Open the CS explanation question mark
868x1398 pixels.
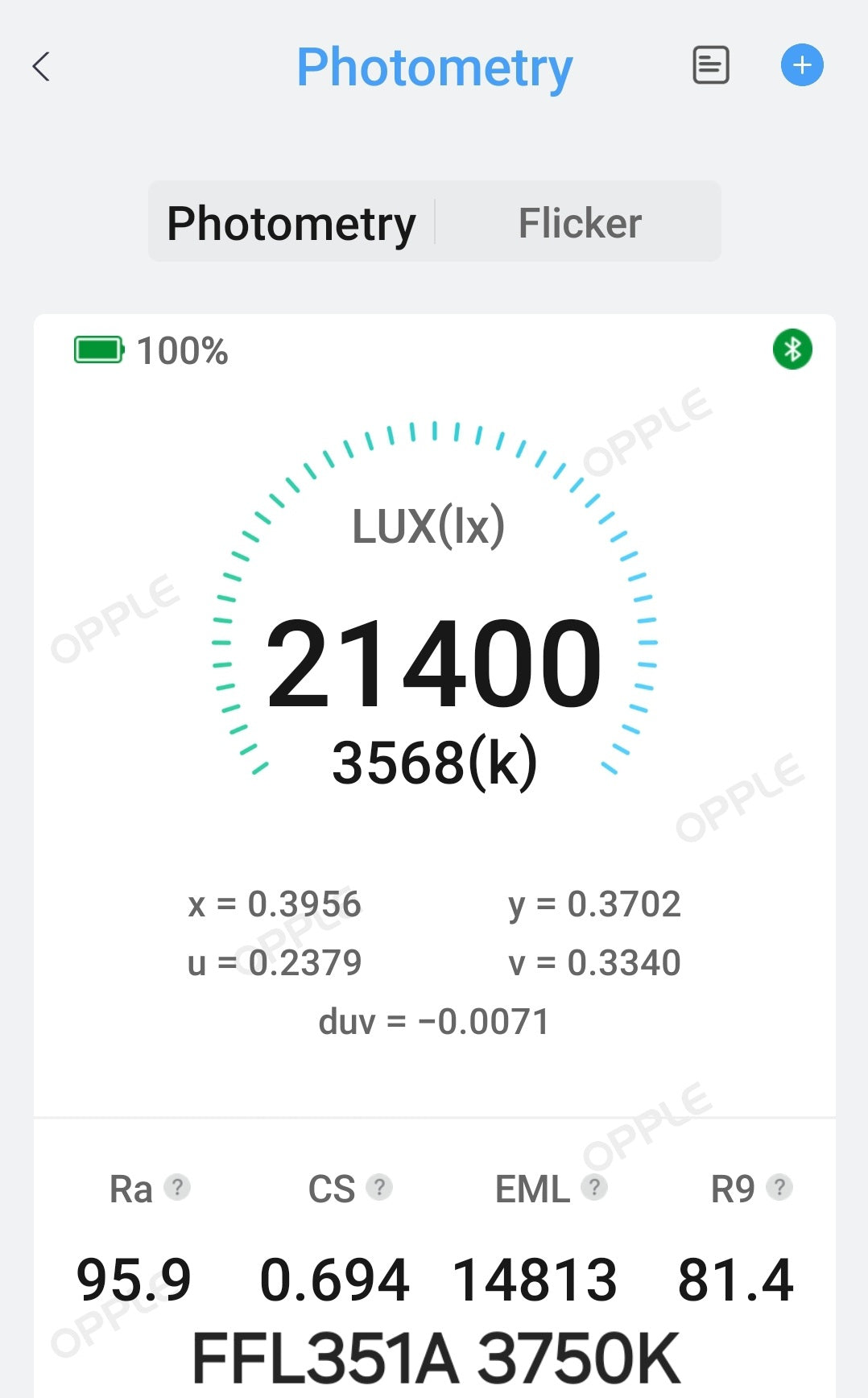click(379, 1187)
